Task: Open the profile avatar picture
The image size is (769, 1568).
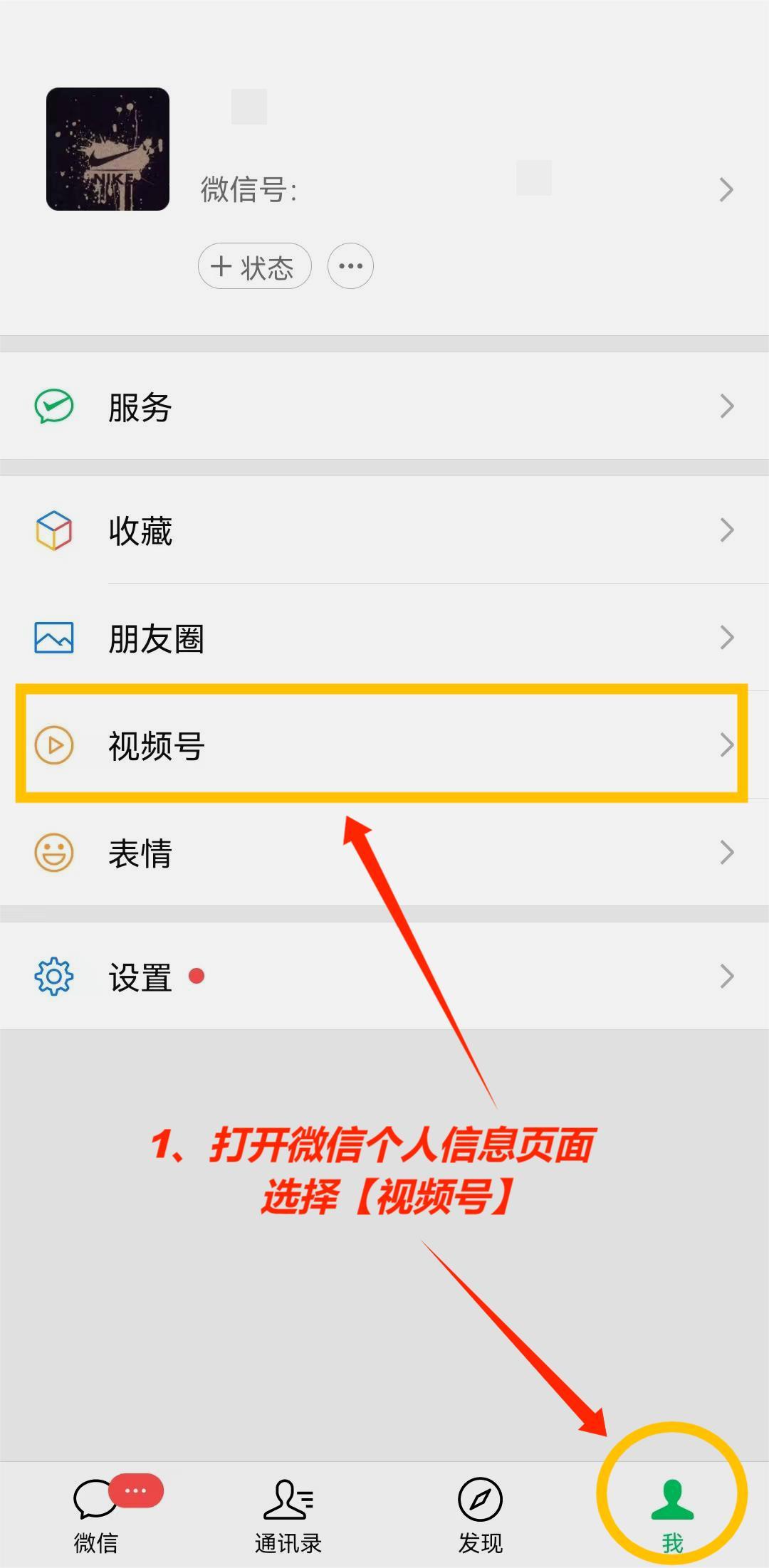Action: click(108, 149)
